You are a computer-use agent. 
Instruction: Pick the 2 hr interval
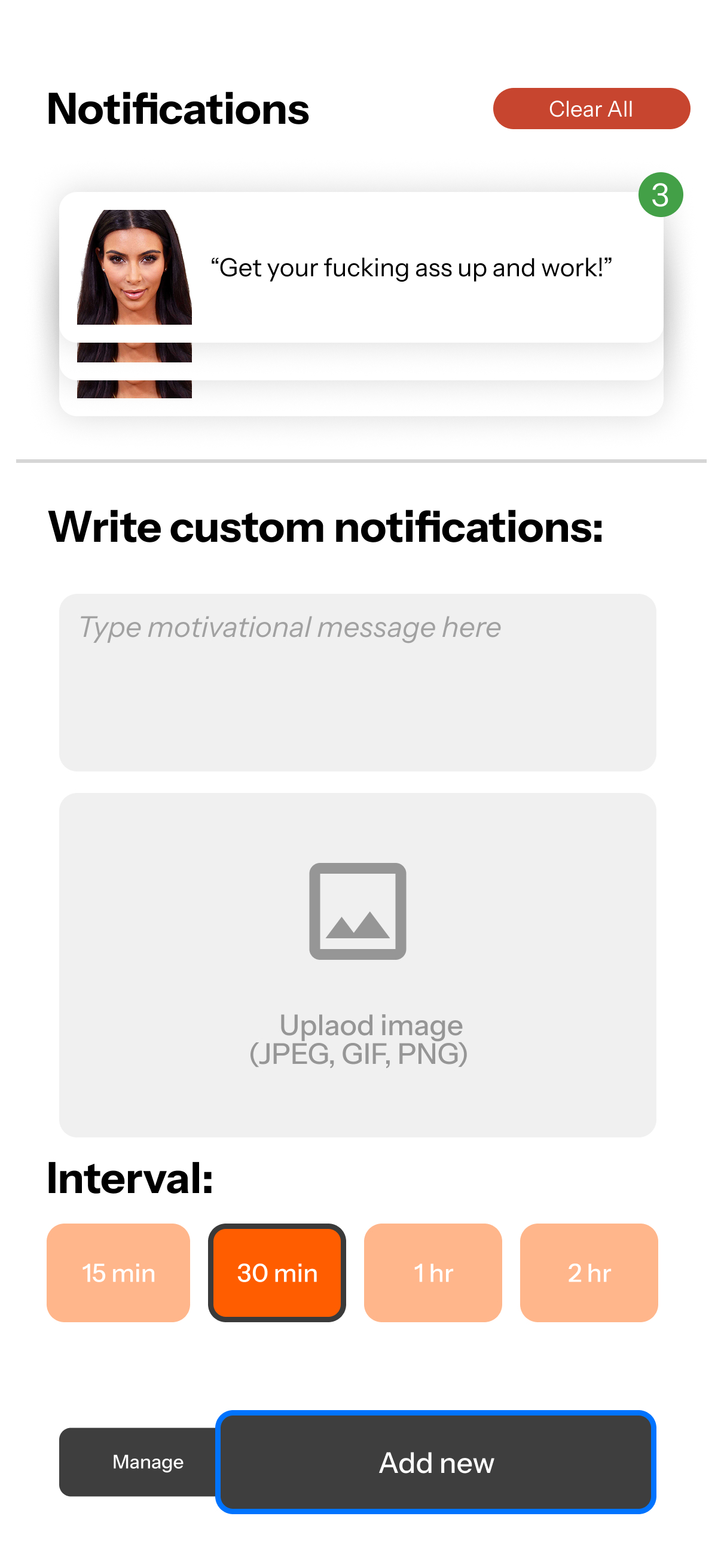pos(588,1272)
